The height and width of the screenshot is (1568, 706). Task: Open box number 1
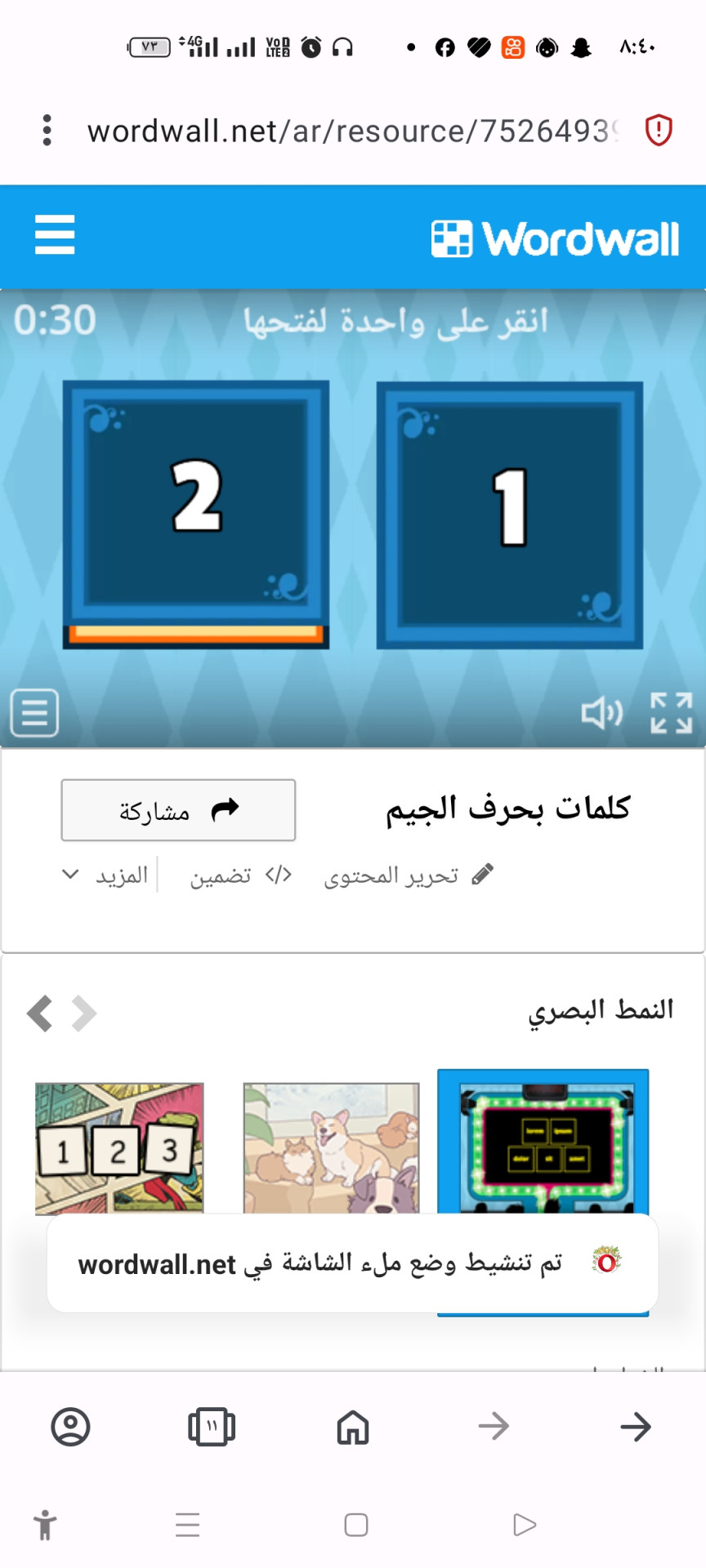tap(509, 515)
